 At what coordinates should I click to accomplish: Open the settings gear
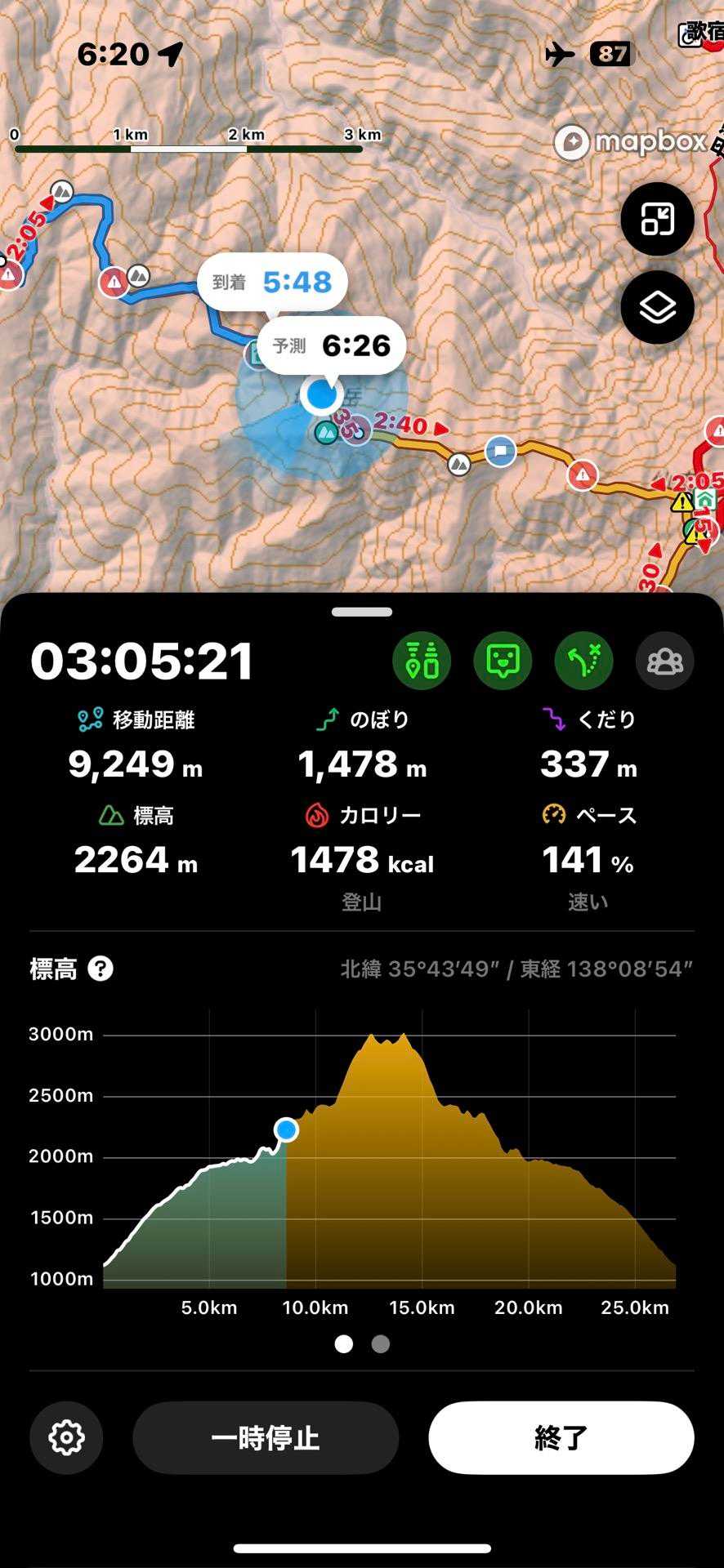point(66,1437)
